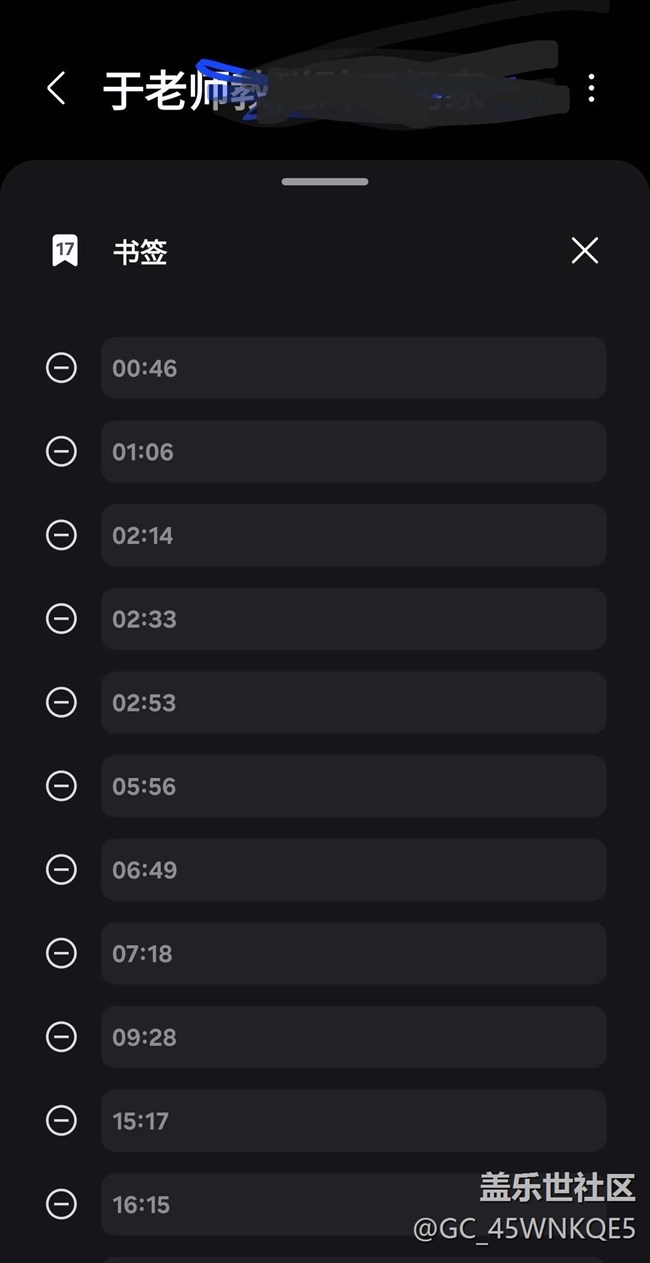Open the 07:18 bookmark

(354, 954)
